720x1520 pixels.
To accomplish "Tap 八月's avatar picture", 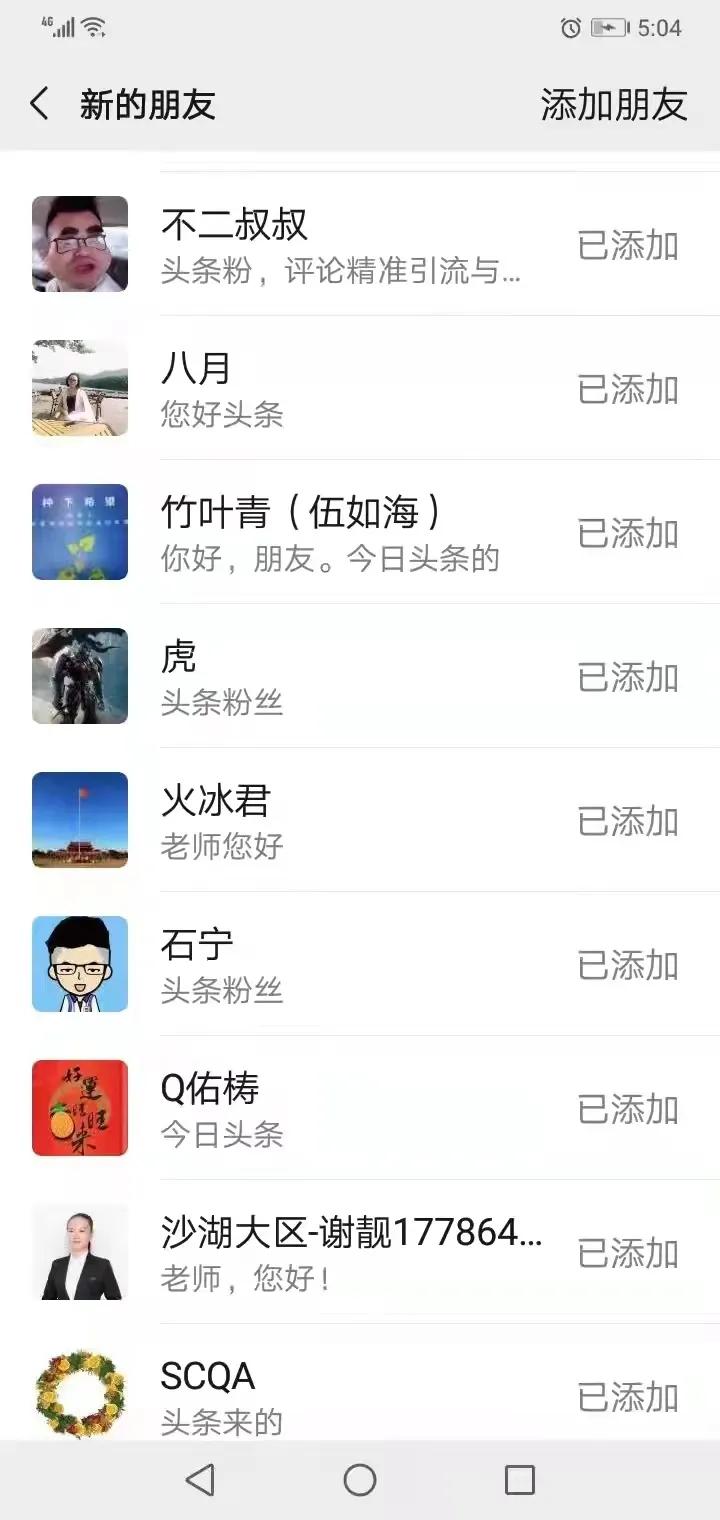I will (x=80, y=388).
